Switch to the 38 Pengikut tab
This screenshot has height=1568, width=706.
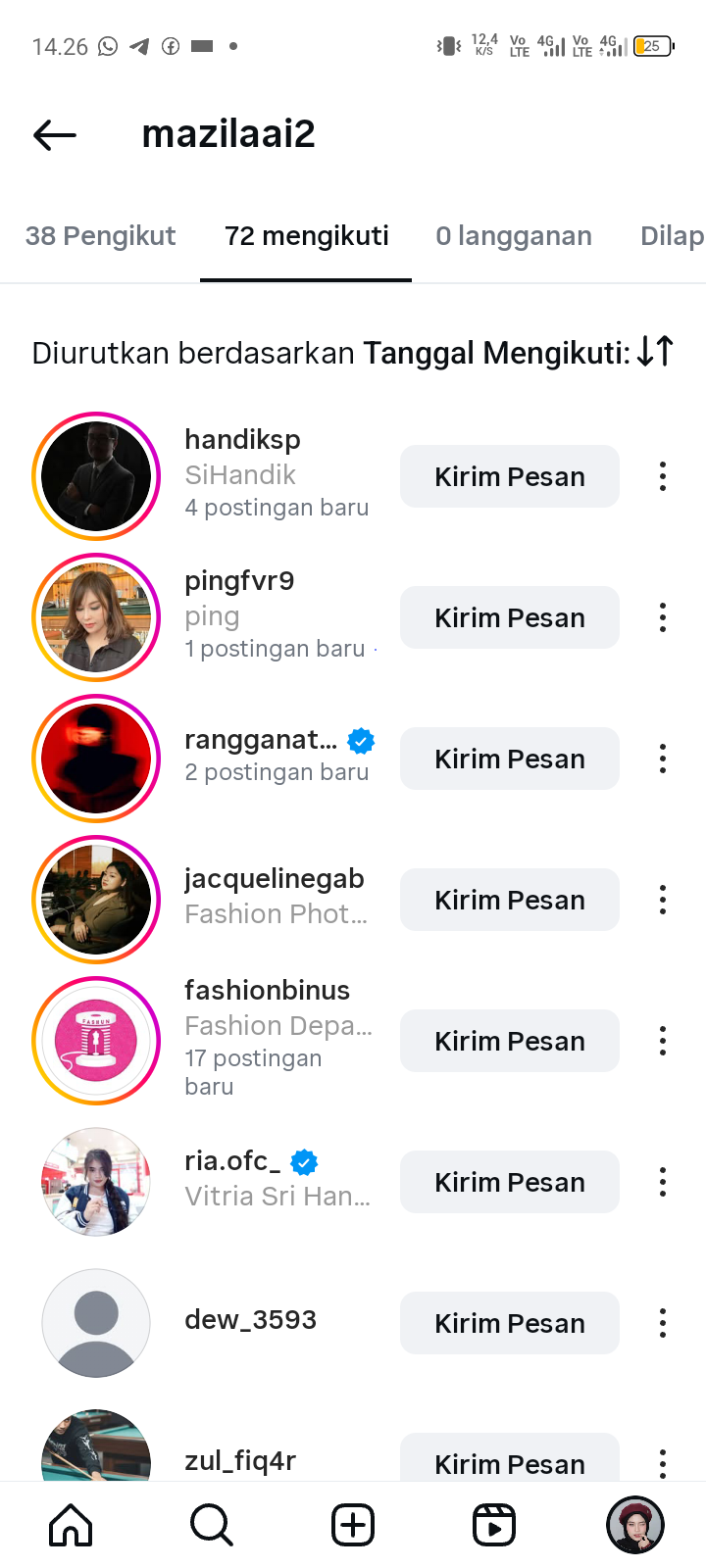pos(100,236)
